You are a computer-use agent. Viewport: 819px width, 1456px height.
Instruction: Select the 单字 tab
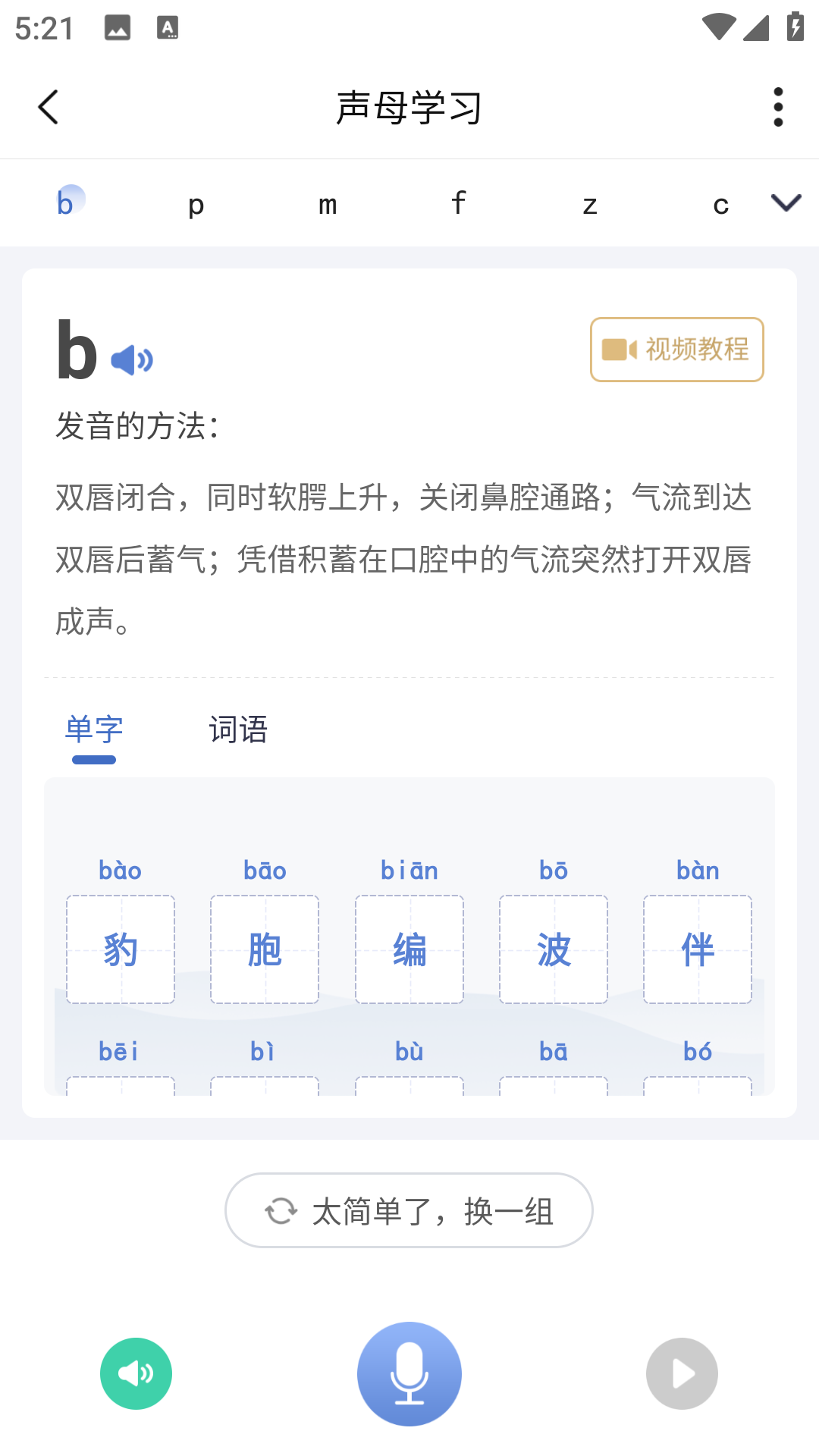point(94,730)
